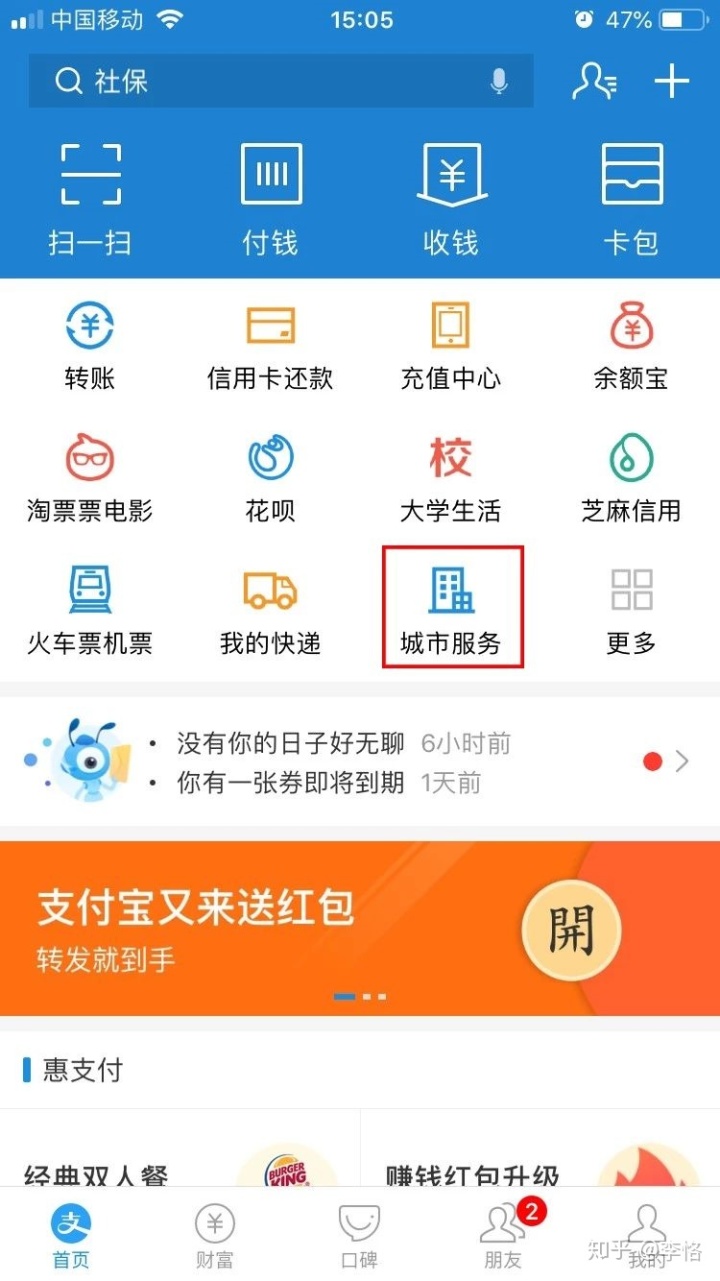
Task: Start voice search with the microphone
Action: click(x=499, y=82)
